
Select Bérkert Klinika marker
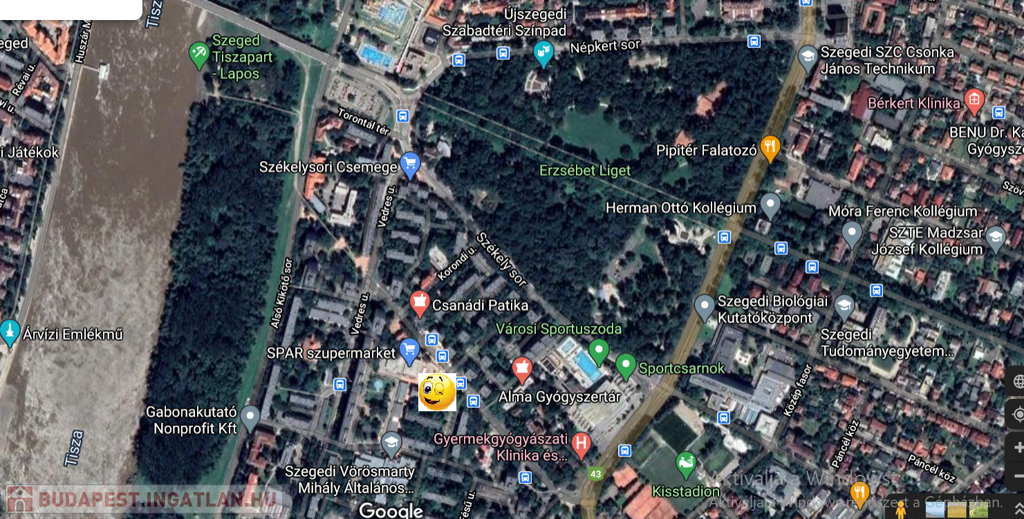(974, 101)
